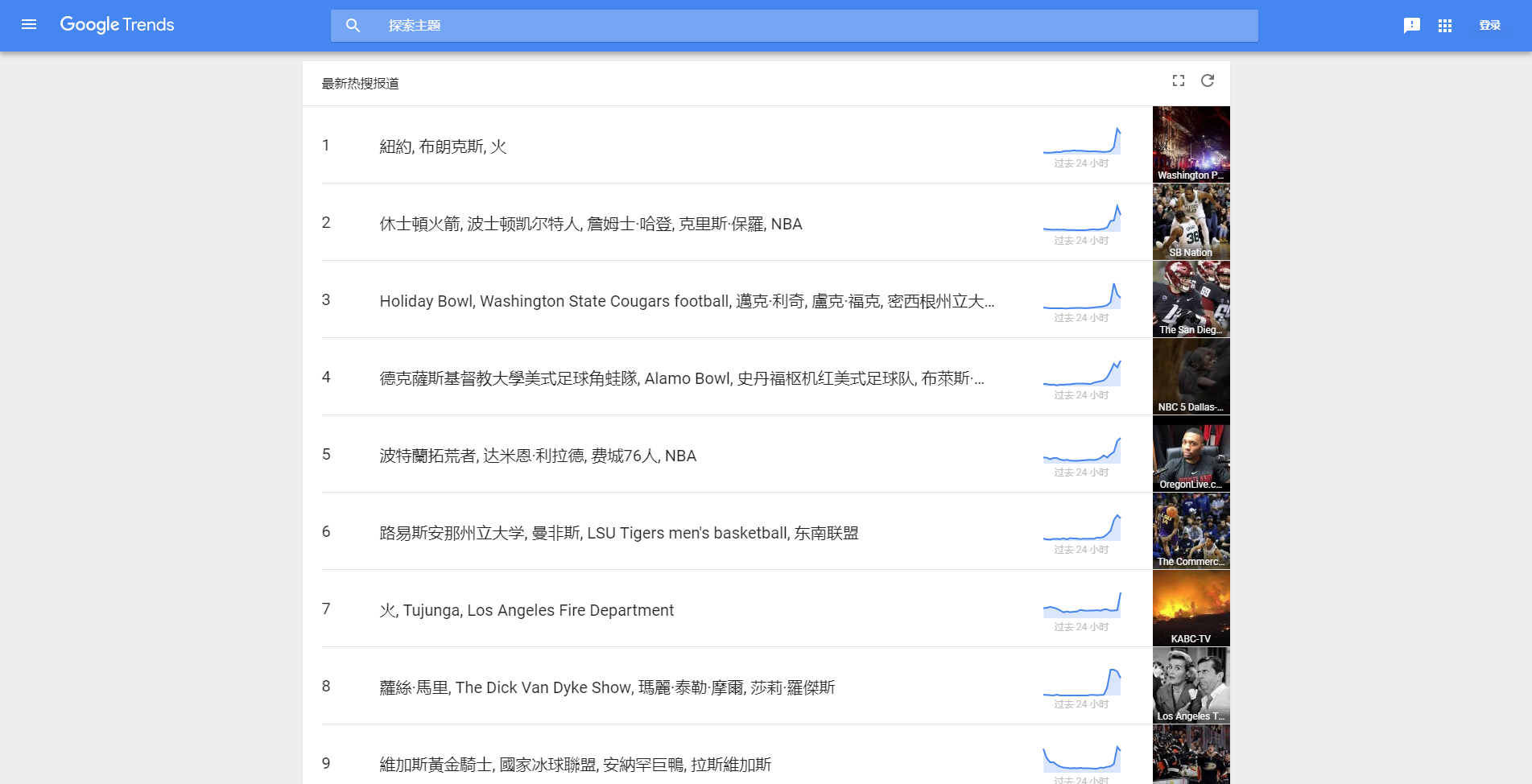
Task: Open trend row 波特蘭拓荒者, 费城76人
Action: click(x=537, y=456)
